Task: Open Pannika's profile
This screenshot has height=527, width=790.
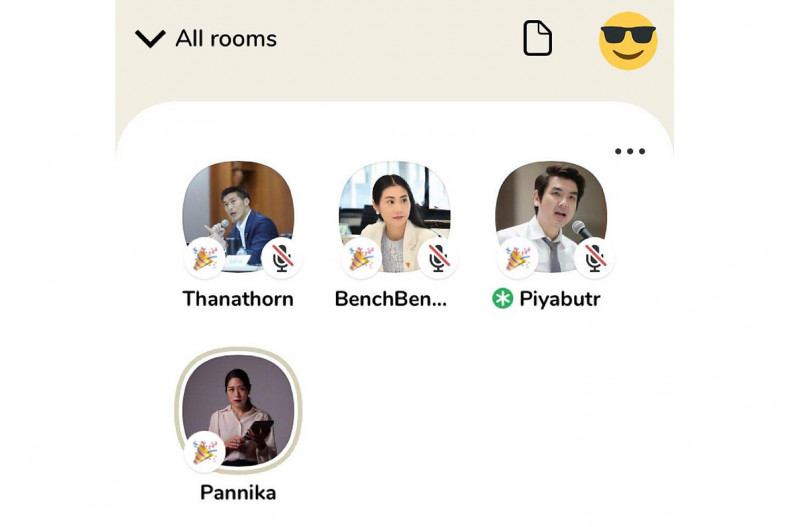Action: pyautogui.click(x=238, y=410)
